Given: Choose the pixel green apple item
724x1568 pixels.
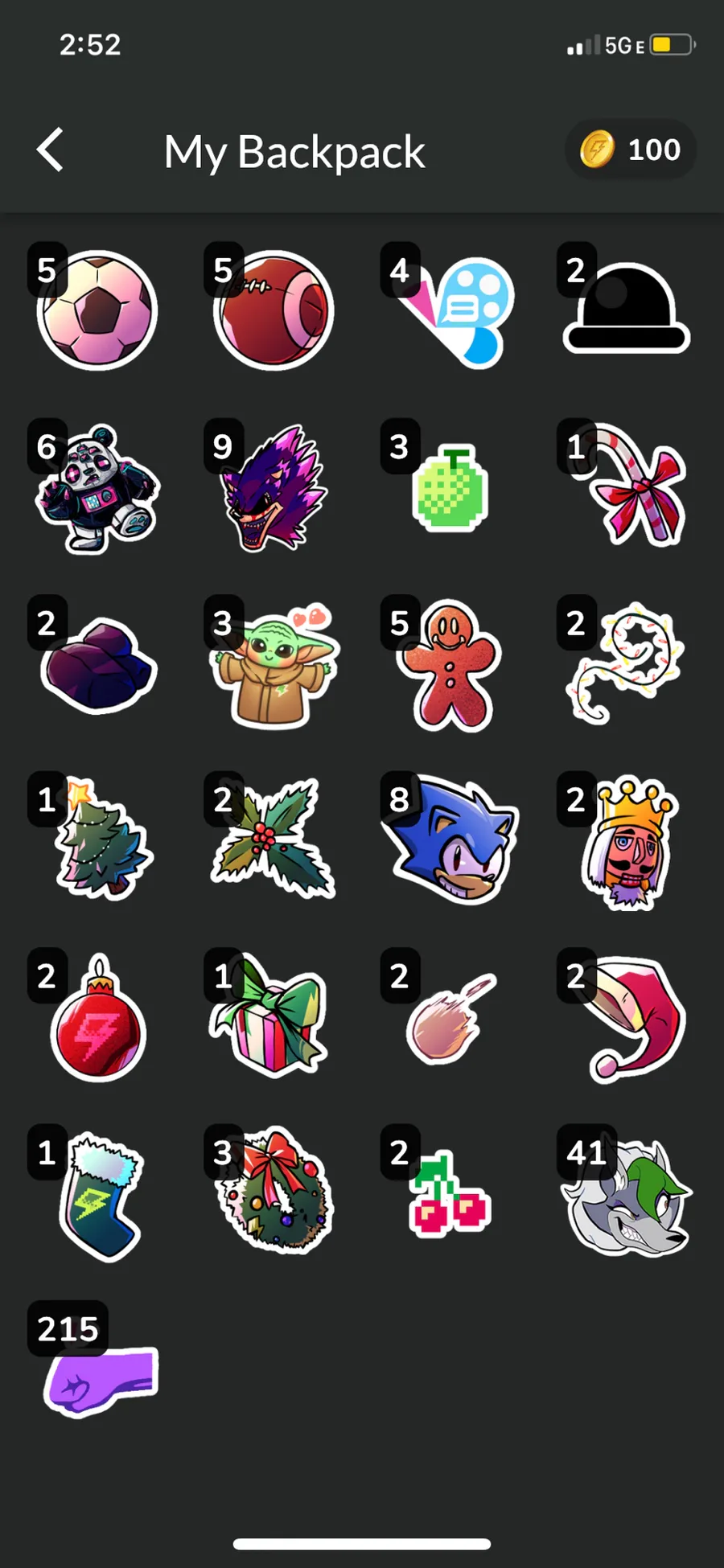Looking at the screenshot, I should pyautogui.click(x=450, y=489).
